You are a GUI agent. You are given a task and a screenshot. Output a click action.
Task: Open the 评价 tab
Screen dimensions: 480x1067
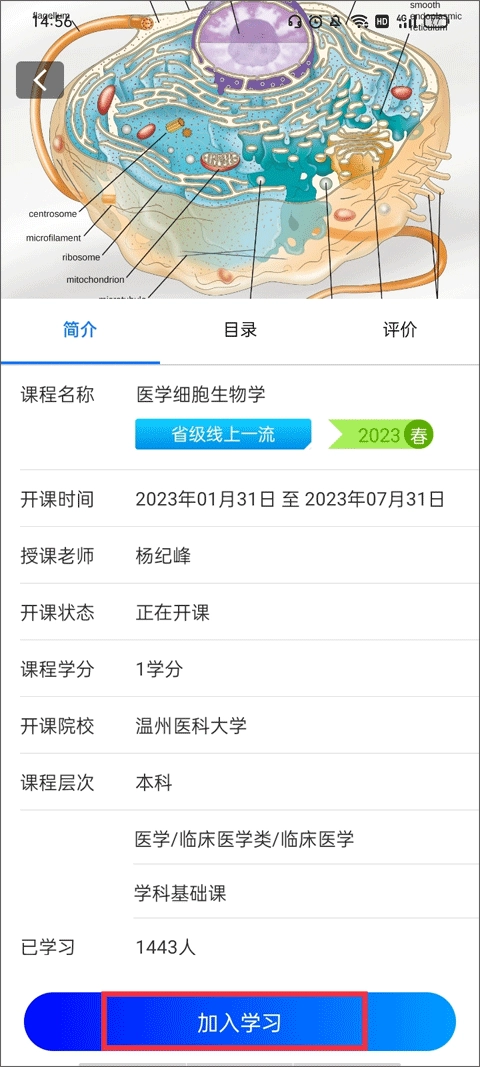click(x=400, y=331)
